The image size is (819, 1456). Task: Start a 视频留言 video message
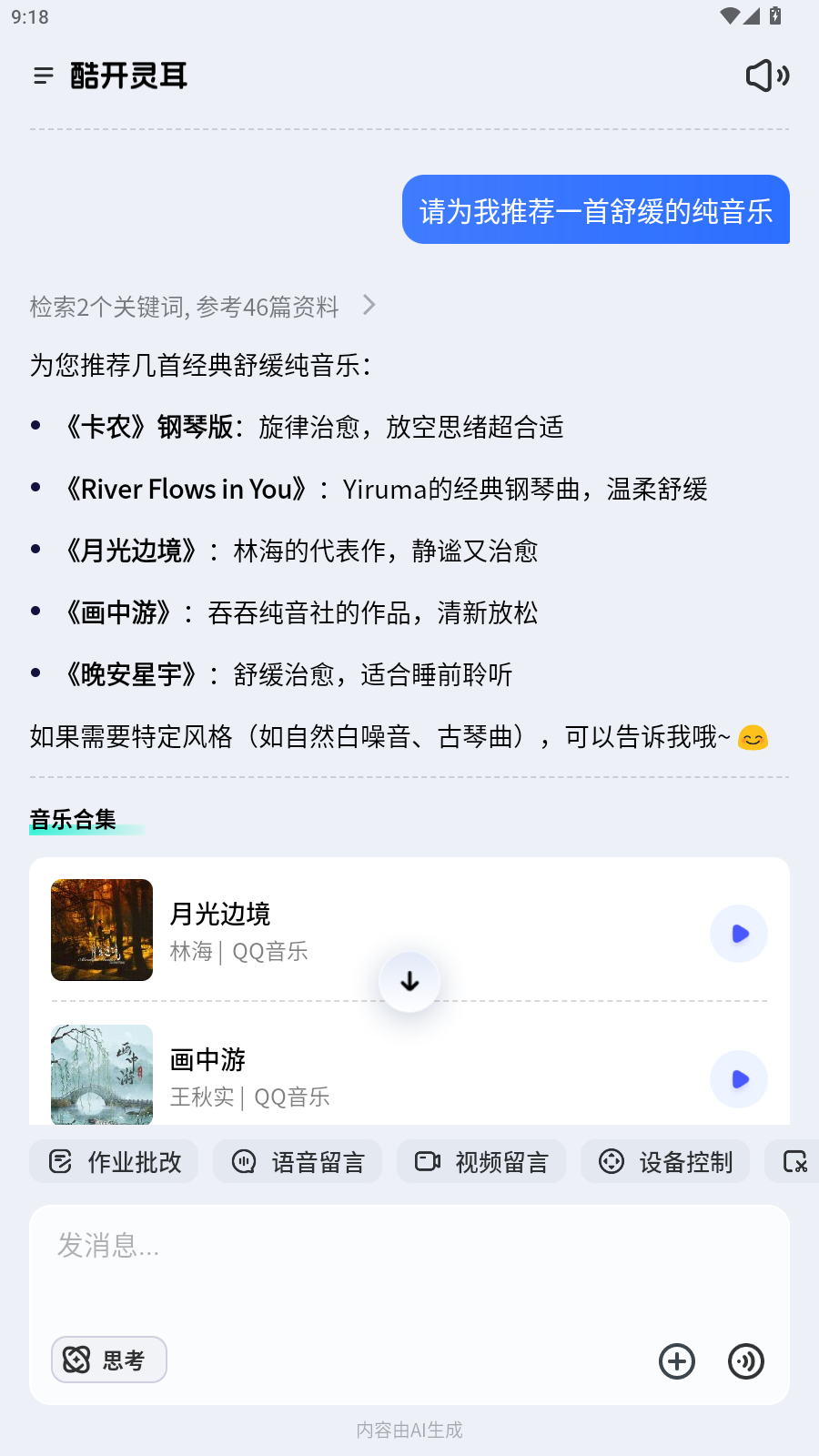pyautogui.click(x=481, y=1161)
